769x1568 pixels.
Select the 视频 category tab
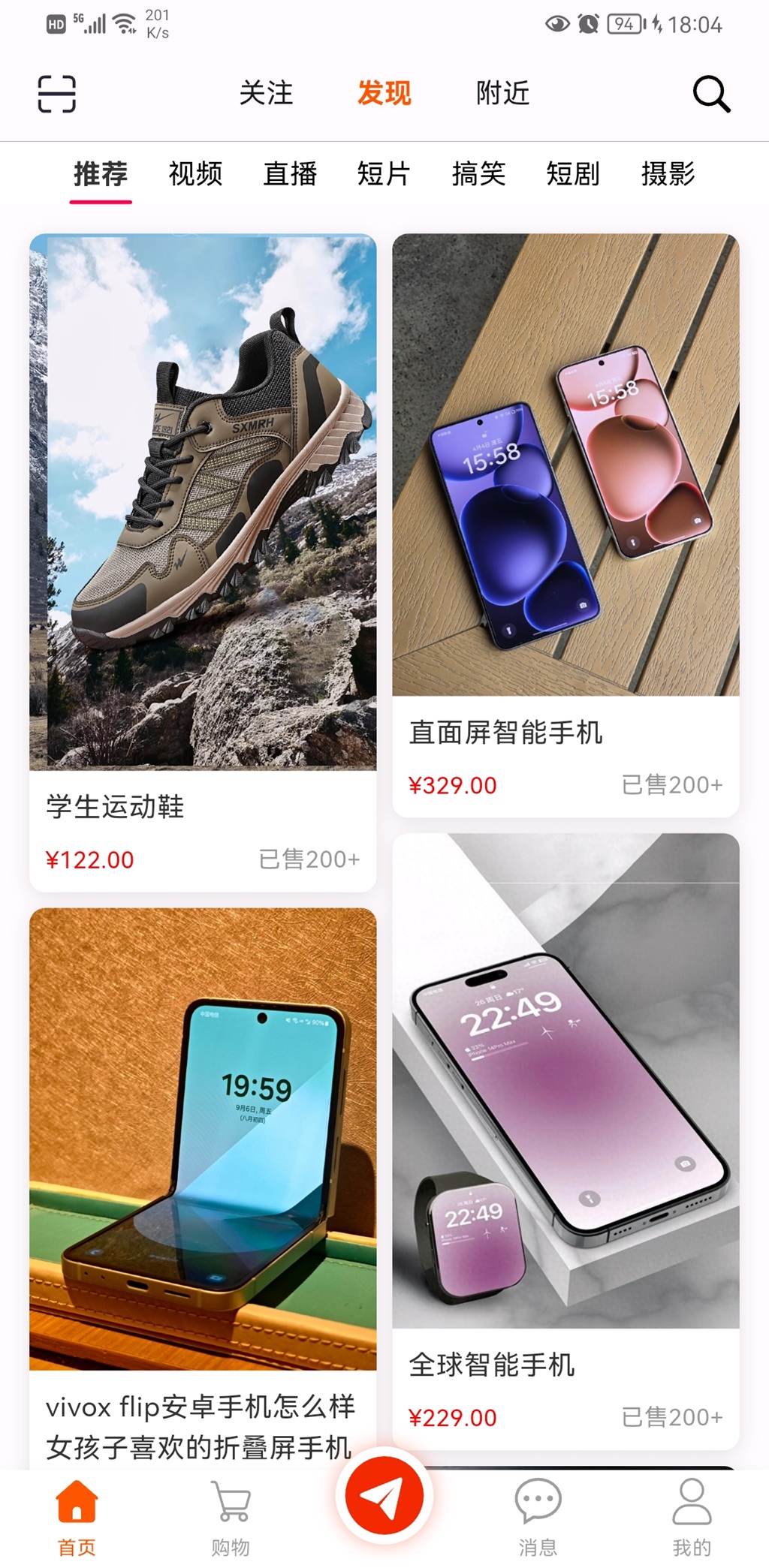tap(195, 173)
